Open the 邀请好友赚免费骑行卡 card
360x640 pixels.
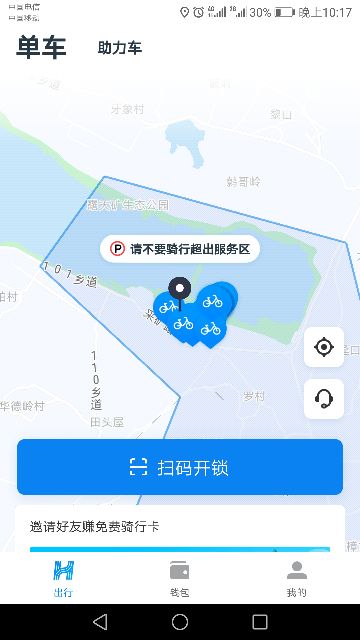point(180,529)
